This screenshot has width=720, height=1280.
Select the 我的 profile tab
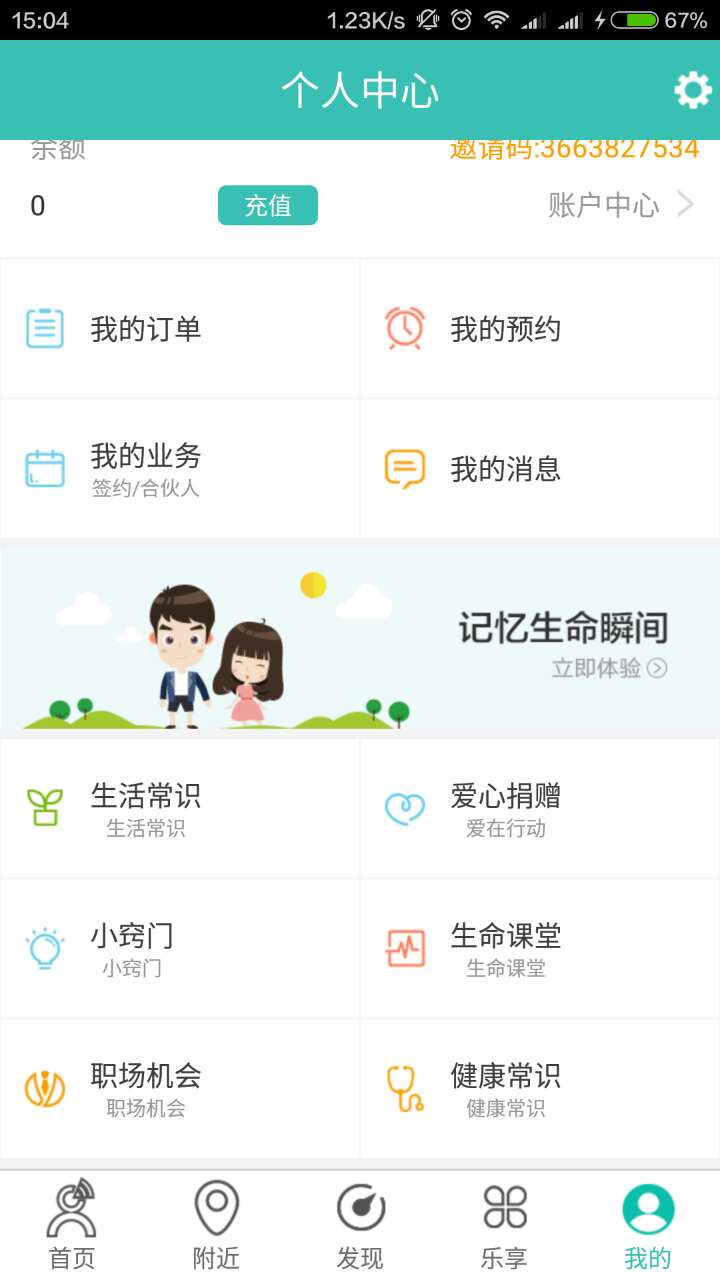point(648,1225)
